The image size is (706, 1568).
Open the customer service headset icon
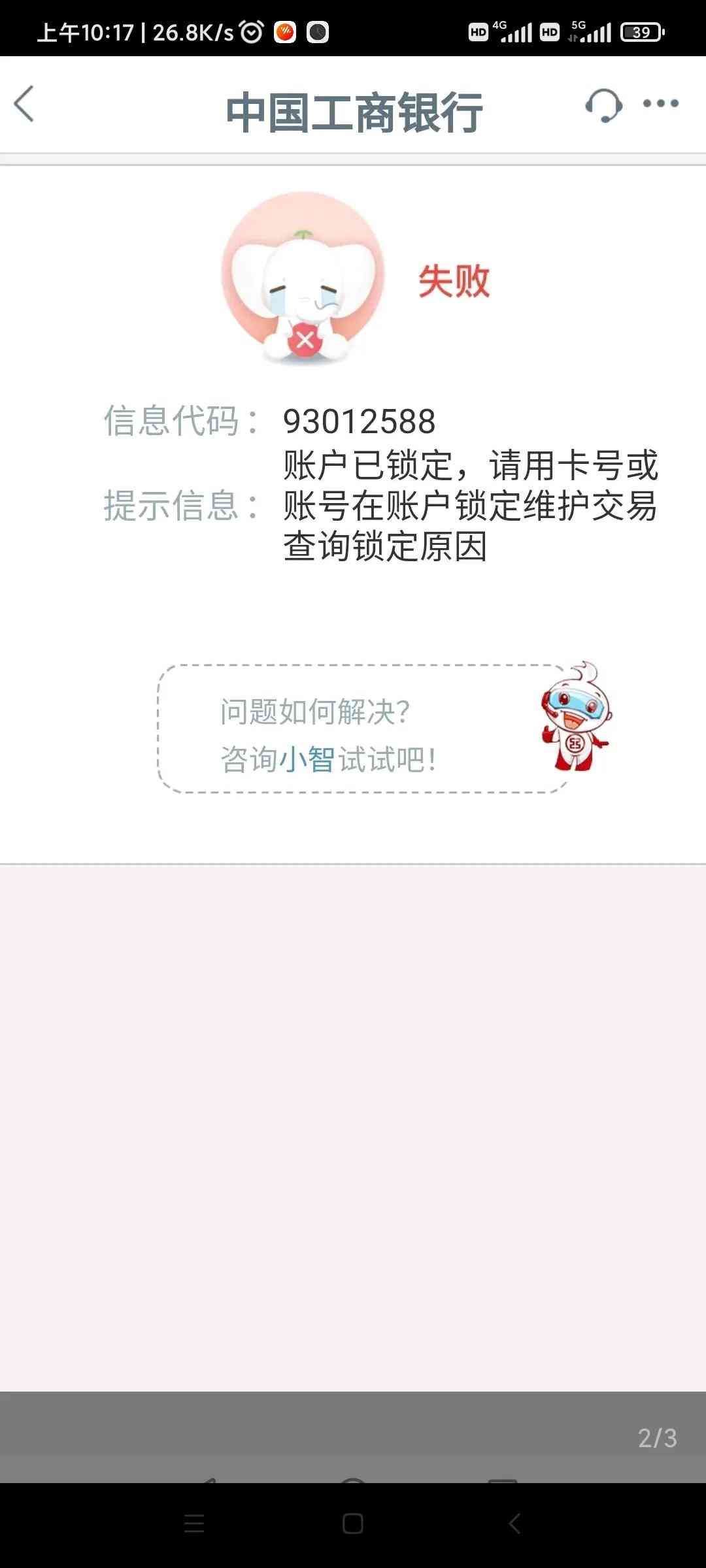[603, 105]
